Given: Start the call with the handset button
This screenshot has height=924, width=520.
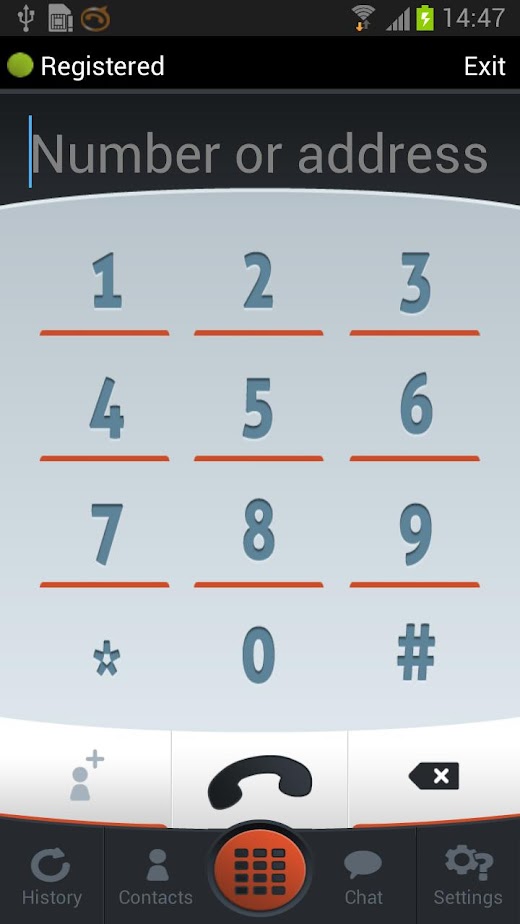Looking at the screenshot, I should (x=259, y=781).
